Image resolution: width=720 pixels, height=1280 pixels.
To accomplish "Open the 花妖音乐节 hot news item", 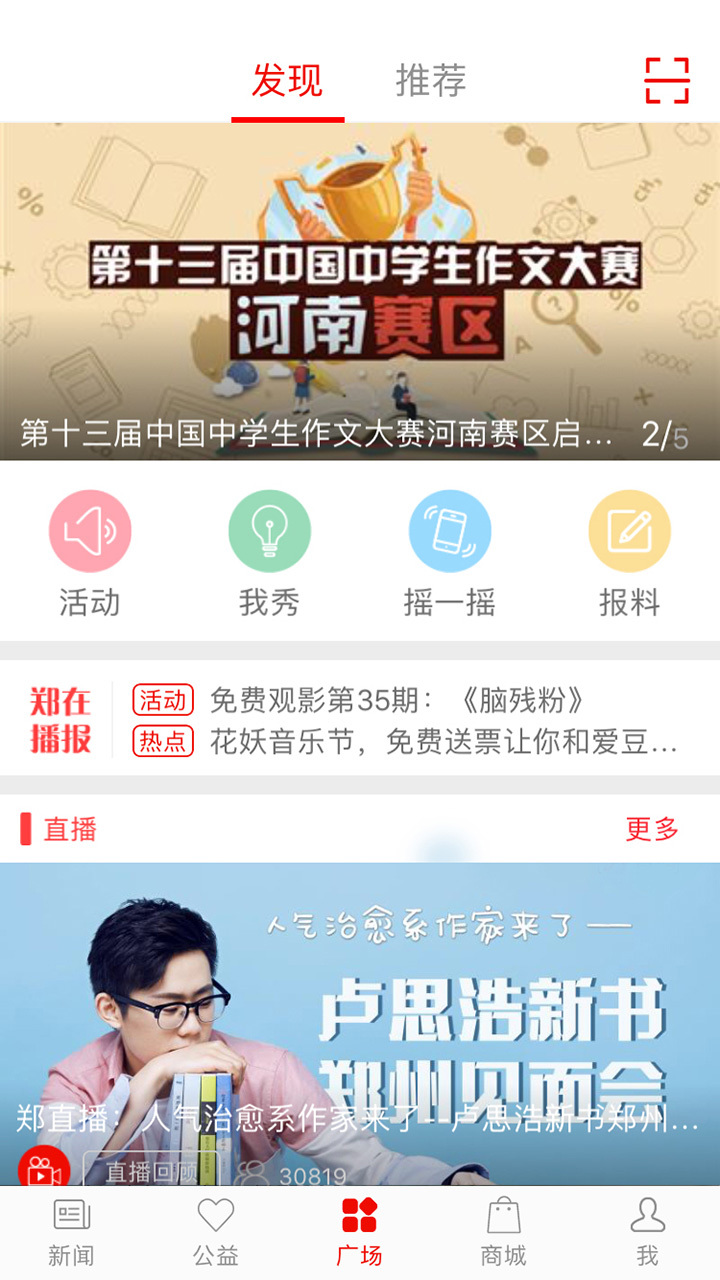I will pos(443,741).
